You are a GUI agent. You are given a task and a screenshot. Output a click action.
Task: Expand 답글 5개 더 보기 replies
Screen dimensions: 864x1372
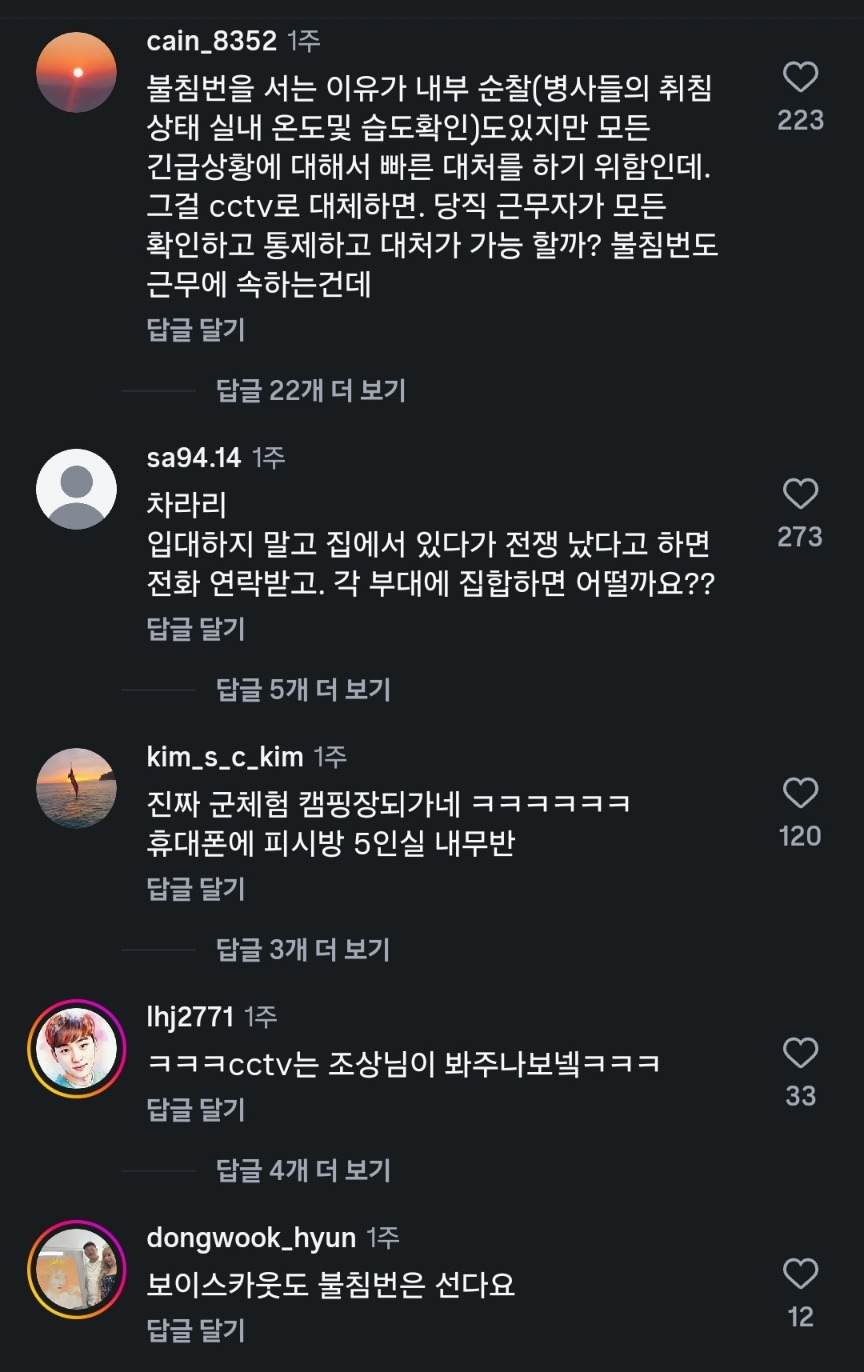coord(303,689)
